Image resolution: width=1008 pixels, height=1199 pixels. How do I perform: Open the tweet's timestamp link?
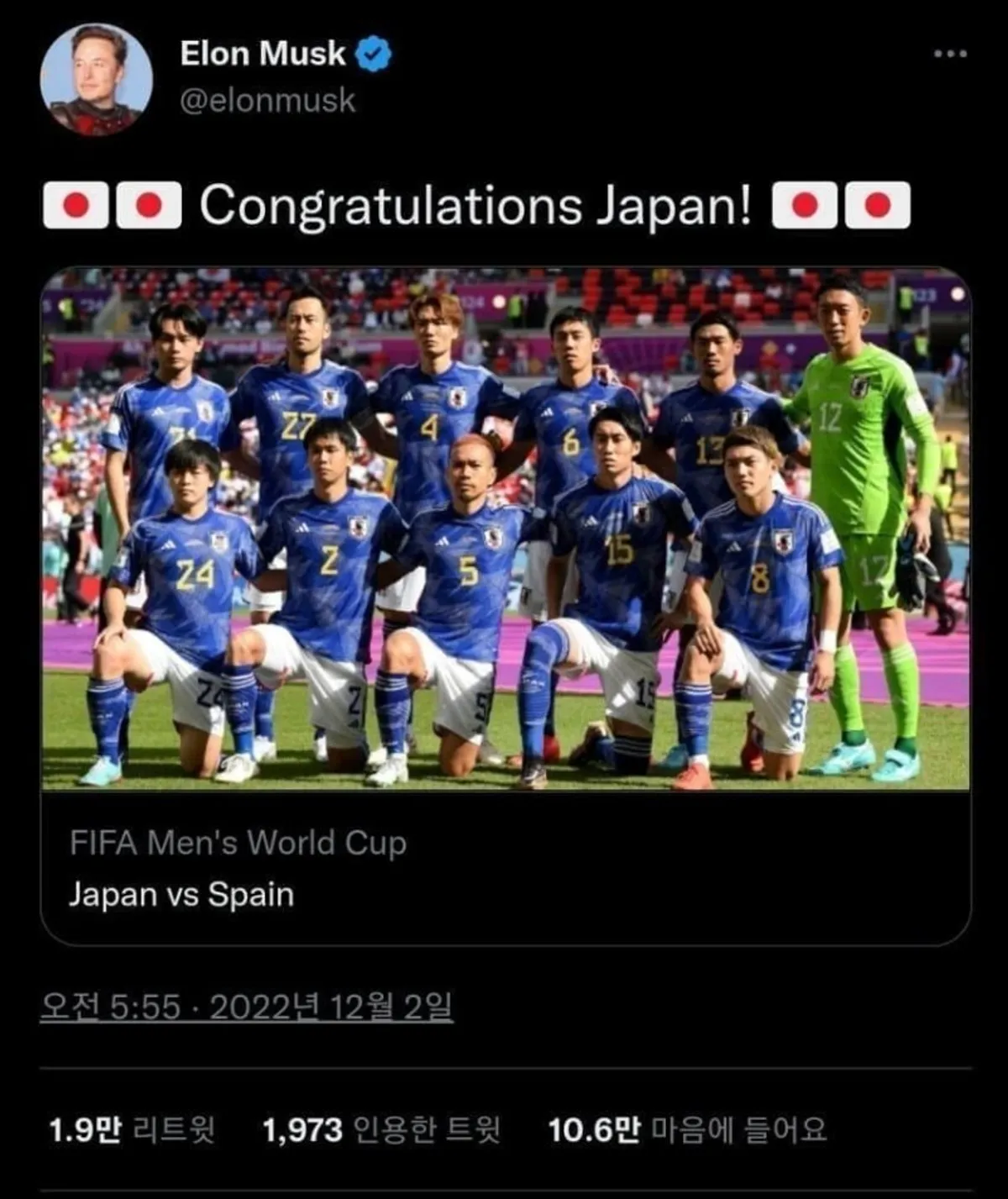pos(246,1007)
